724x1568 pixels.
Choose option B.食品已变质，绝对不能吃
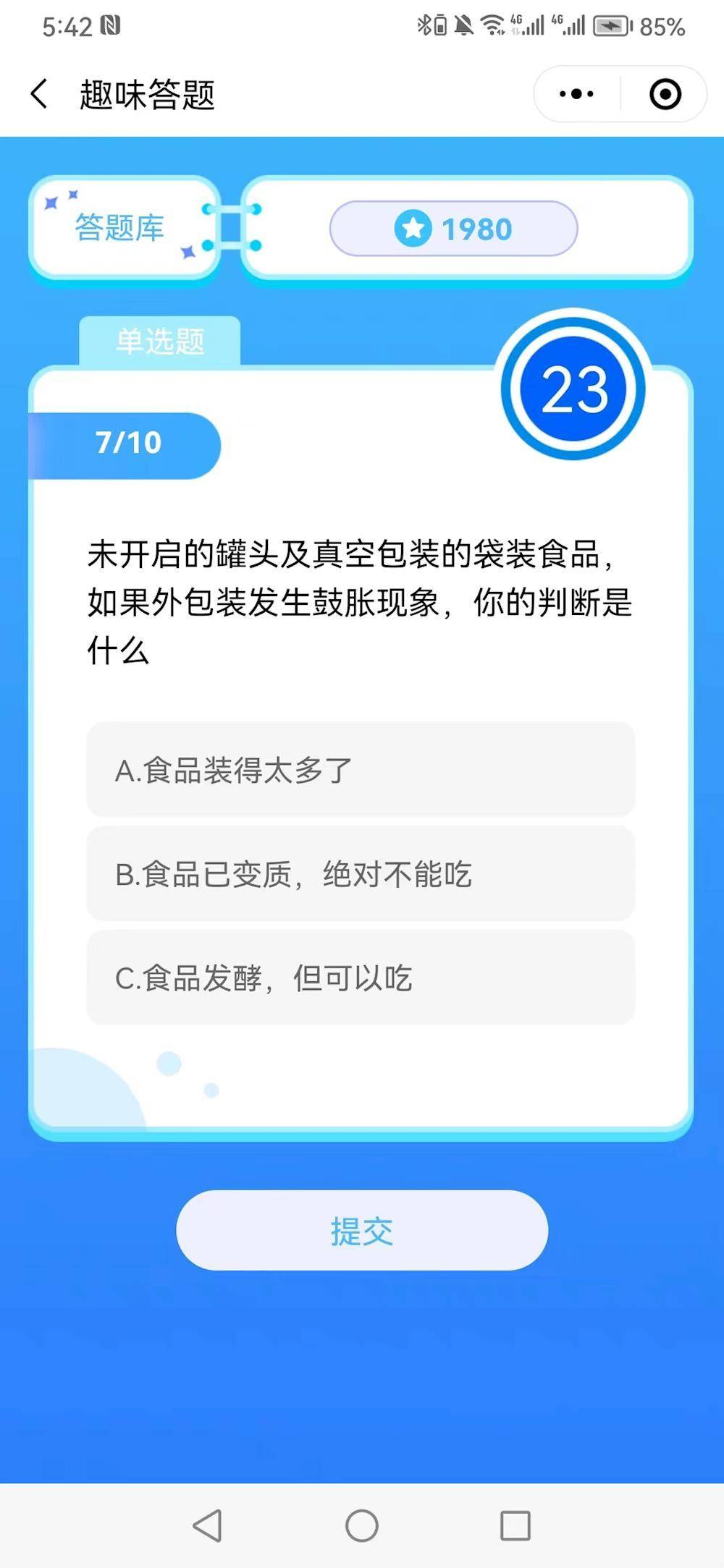pos(361,874)
